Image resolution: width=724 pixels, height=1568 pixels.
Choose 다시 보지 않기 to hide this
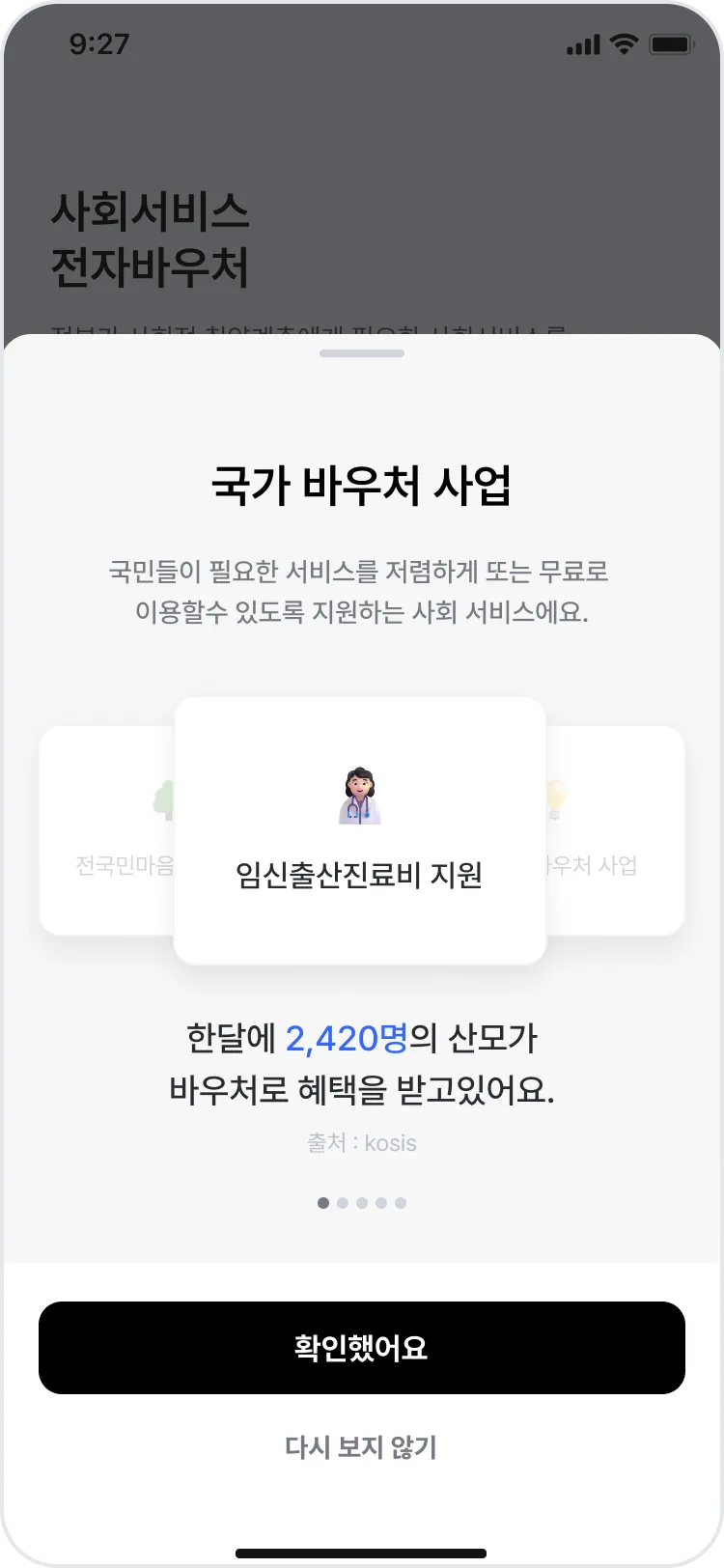point(361,1447)
